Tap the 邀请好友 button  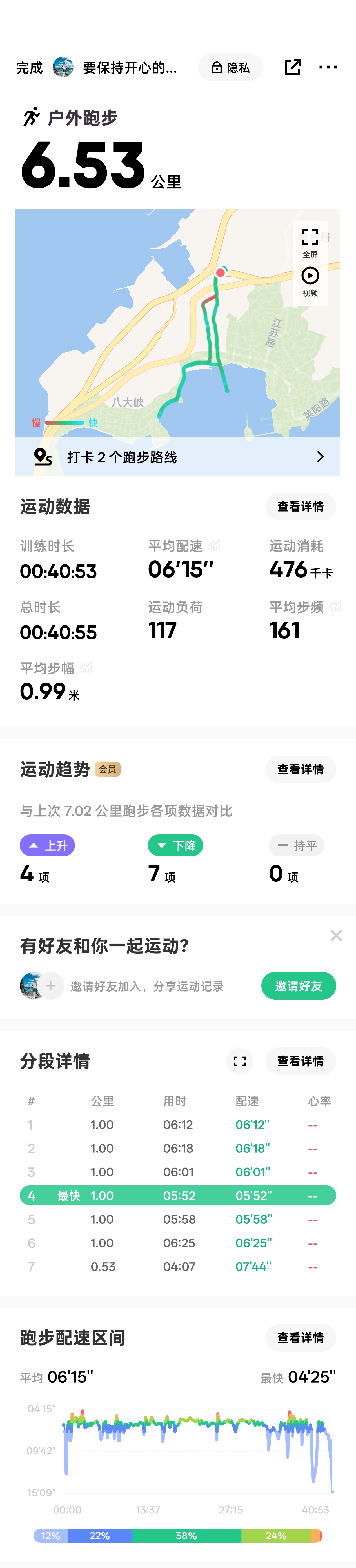pyautogui.click(x=298, y=986)
